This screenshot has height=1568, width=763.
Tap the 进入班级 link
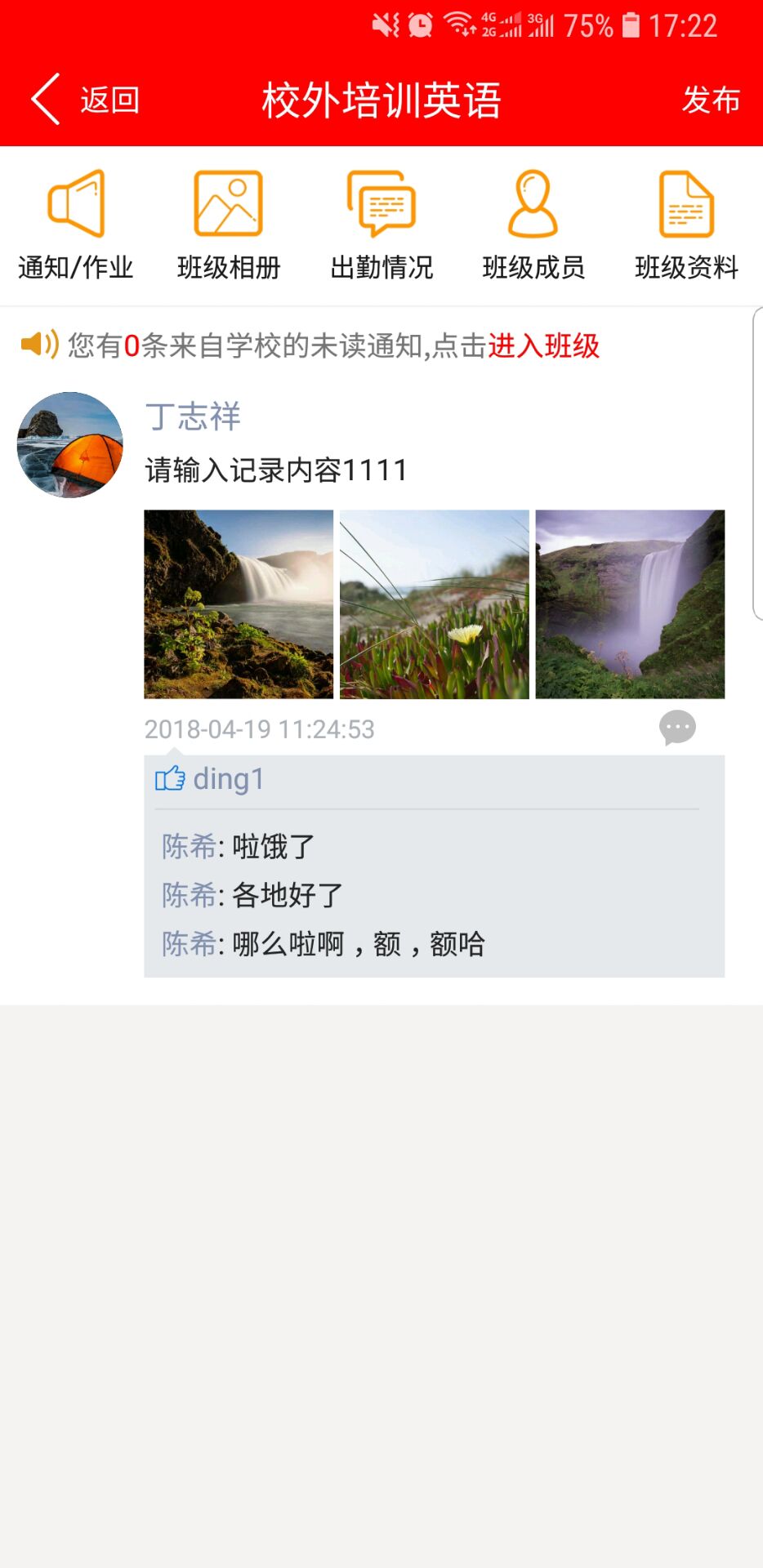(543, 346)
